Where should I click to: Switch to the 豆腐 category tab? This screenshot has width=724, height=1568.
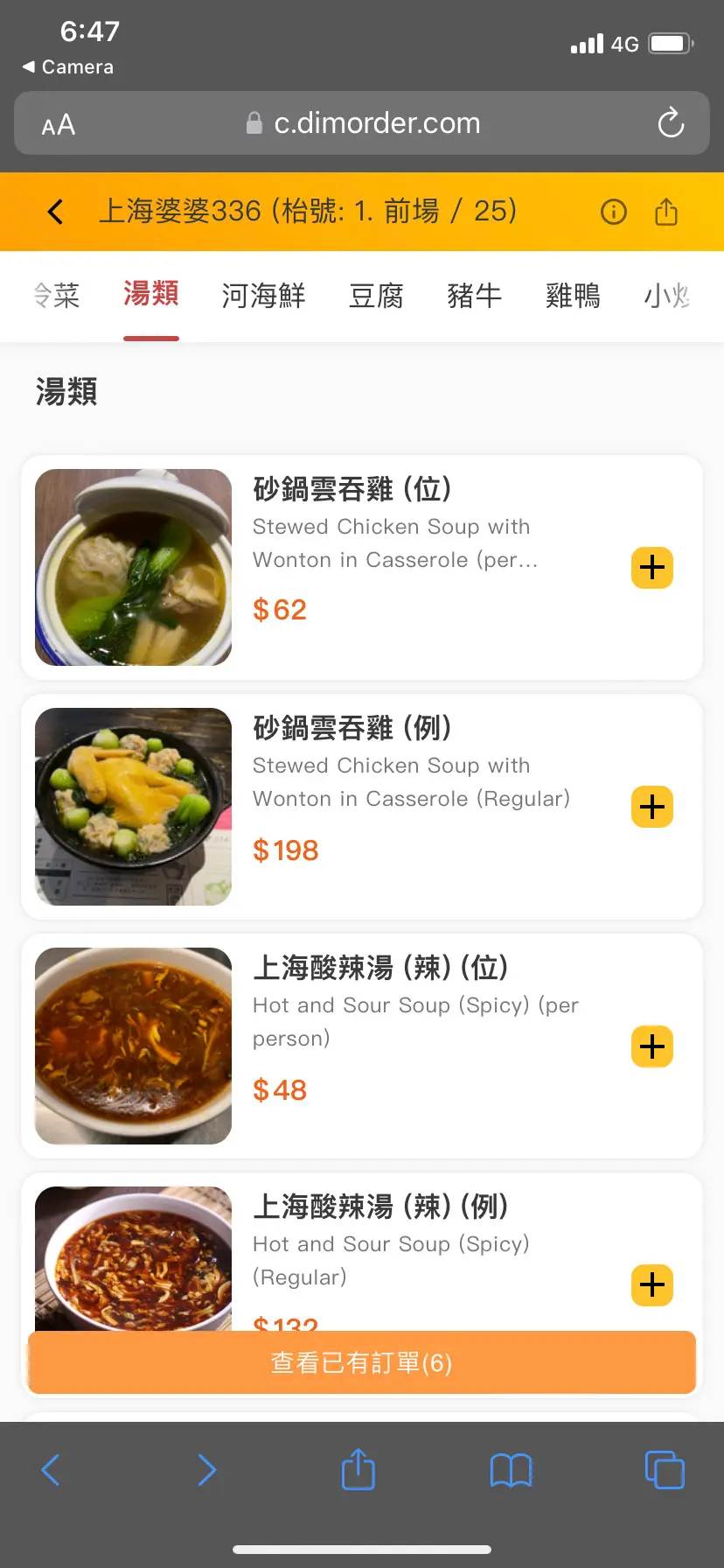[x=376, y=296]
